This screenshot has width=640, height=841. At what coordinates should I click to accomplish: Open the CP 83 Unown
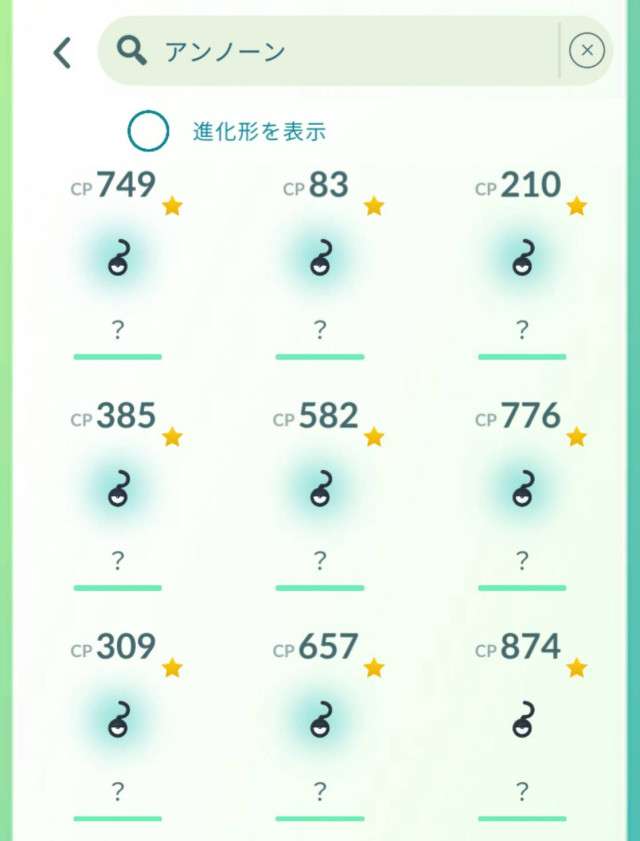[320, 262]
